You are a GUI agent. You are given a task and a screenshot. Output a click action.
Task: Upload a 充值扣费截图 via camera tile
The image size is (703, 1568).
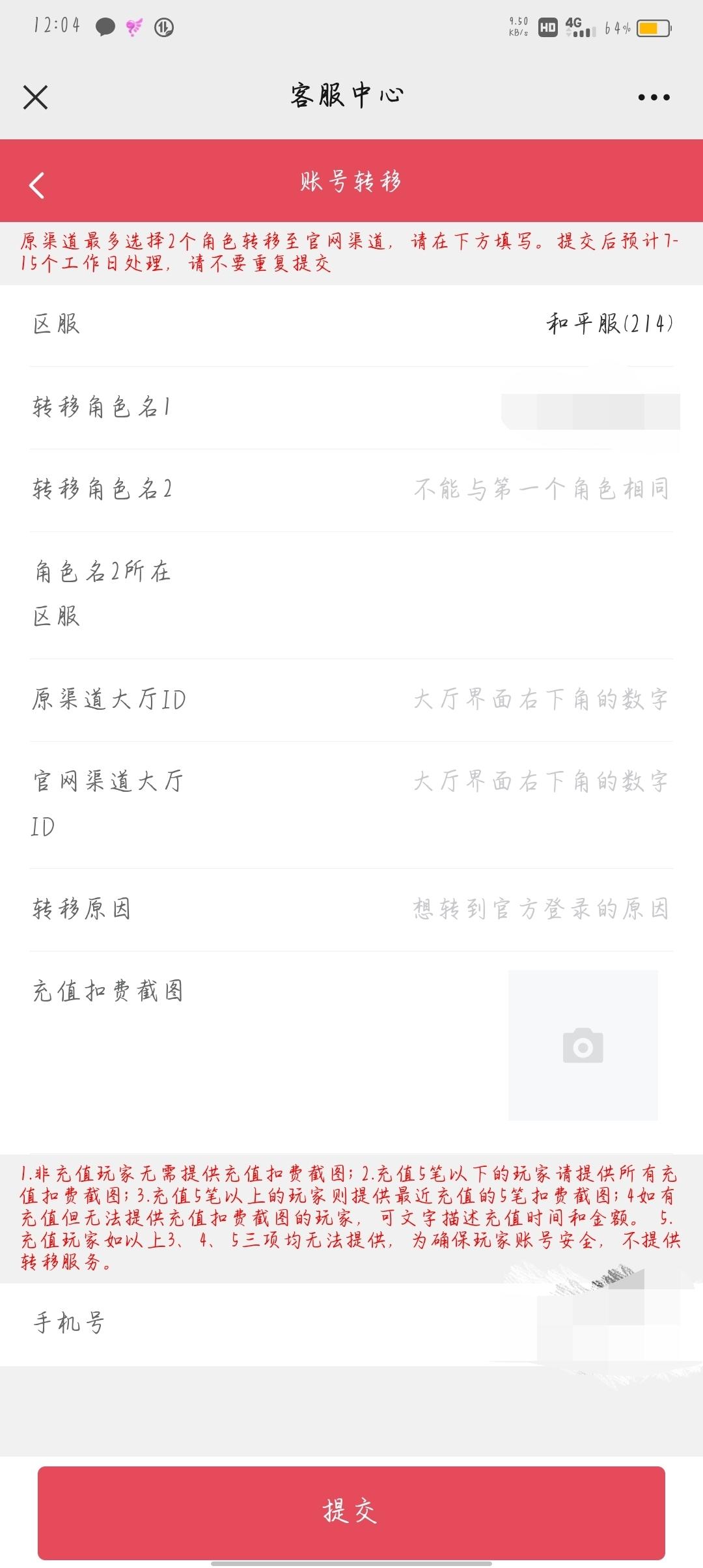(x=583, y=1045)
